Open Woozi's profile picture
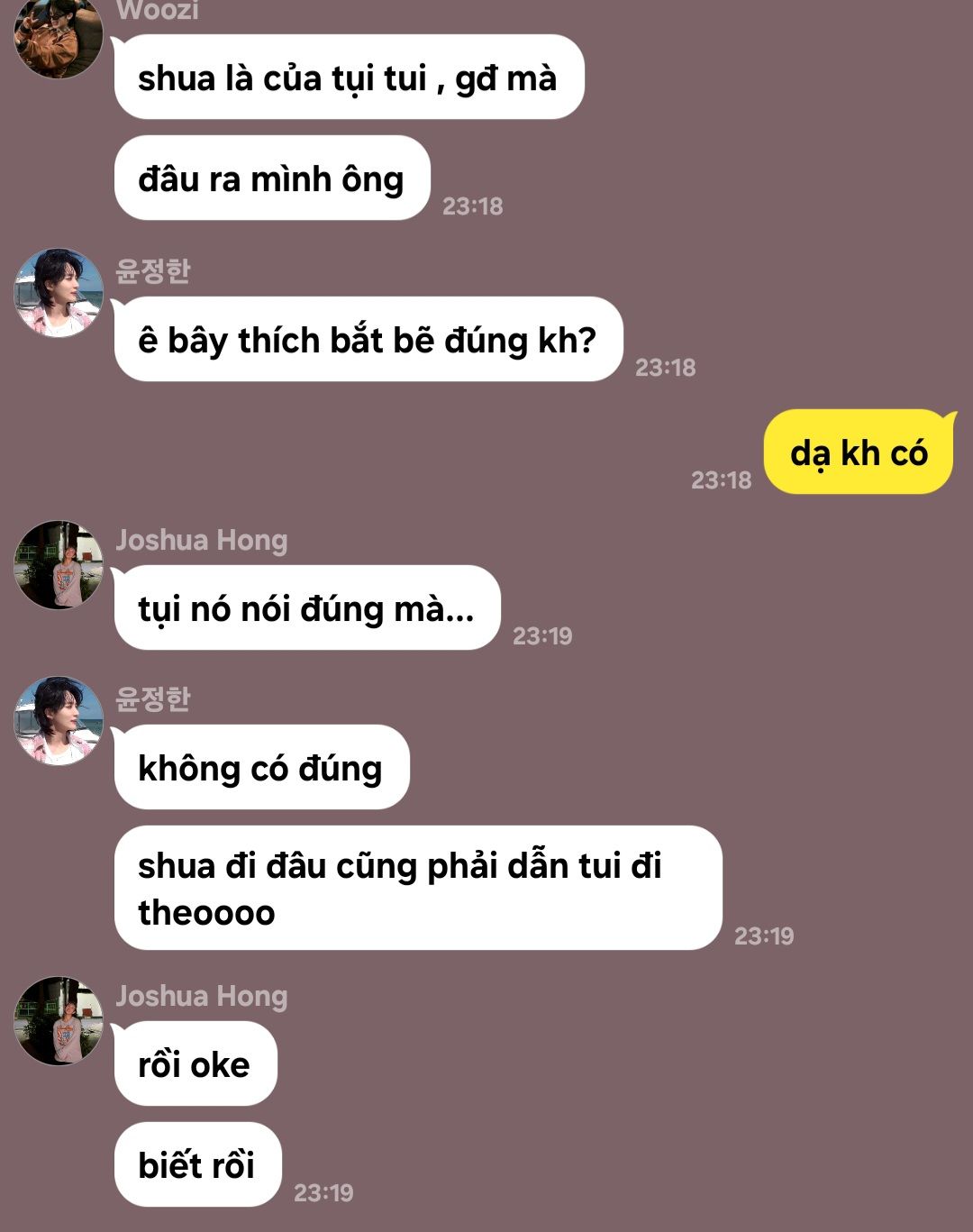 point(58,38)
